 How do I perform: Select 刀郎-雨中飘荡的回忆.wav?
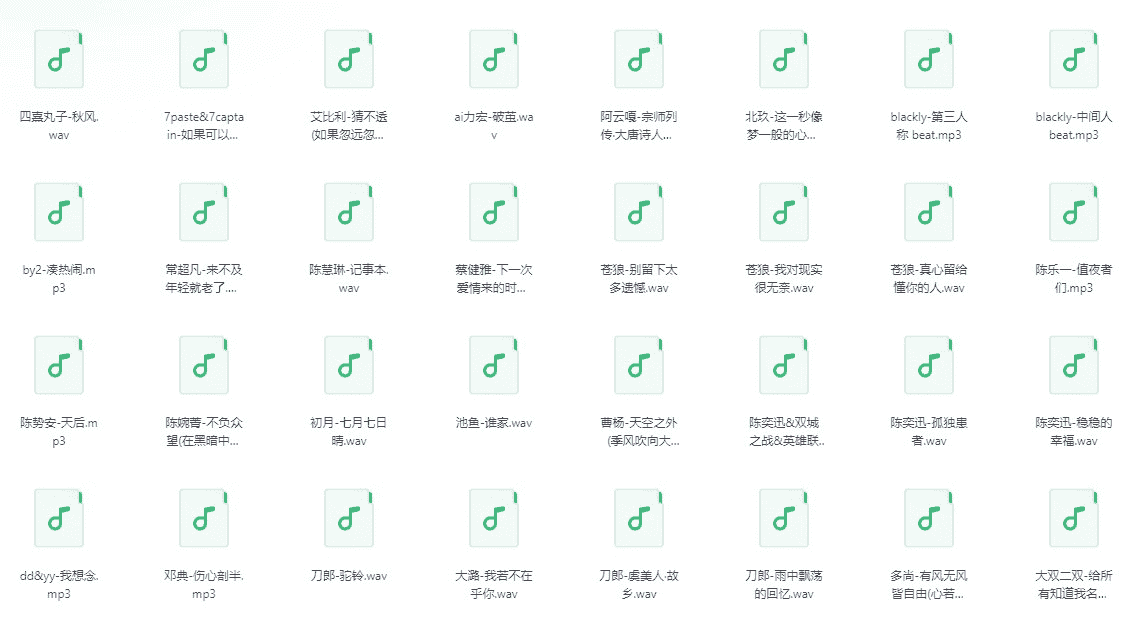(x=784, y=519)
